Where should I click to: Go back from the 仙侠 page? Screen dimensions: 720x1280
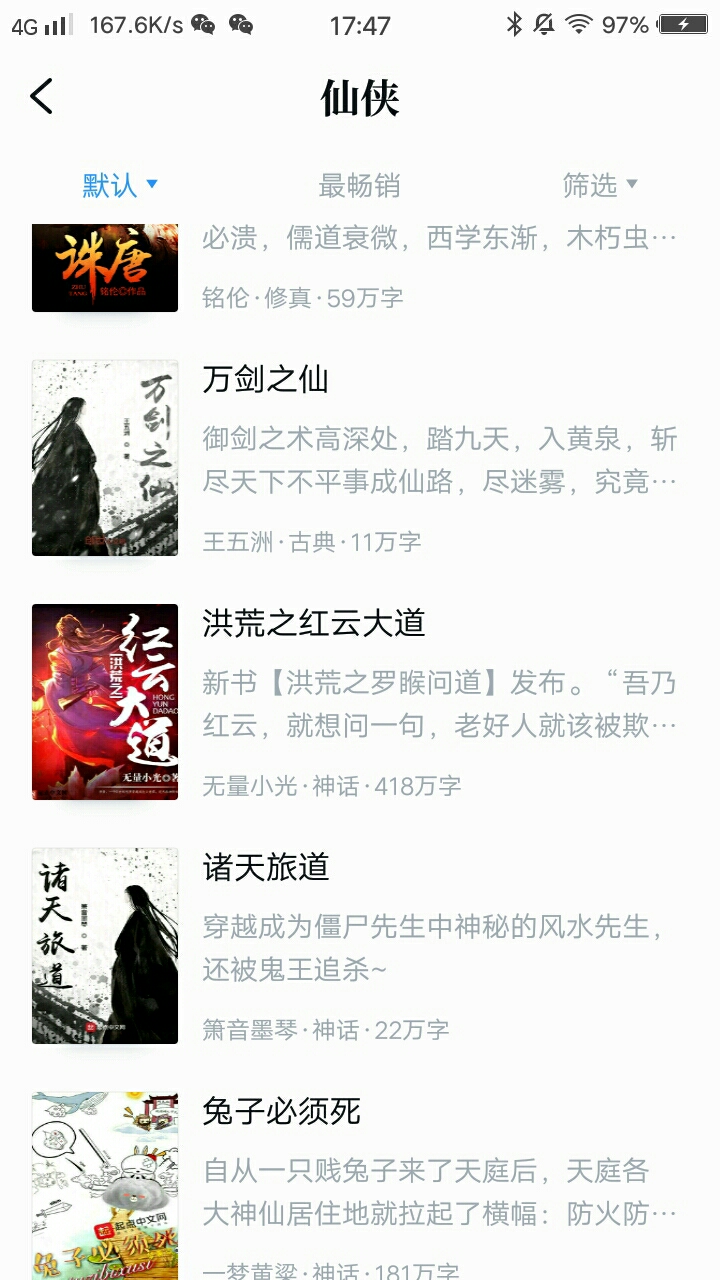41,97
